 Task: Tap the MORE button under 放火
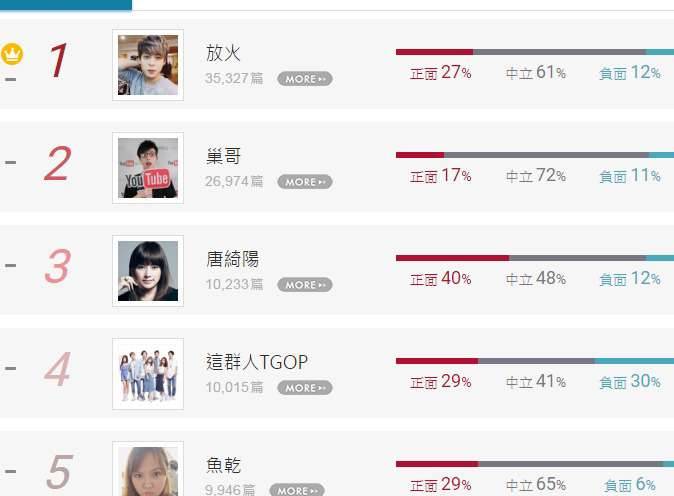pyautogui.click(x=304, y=79)
